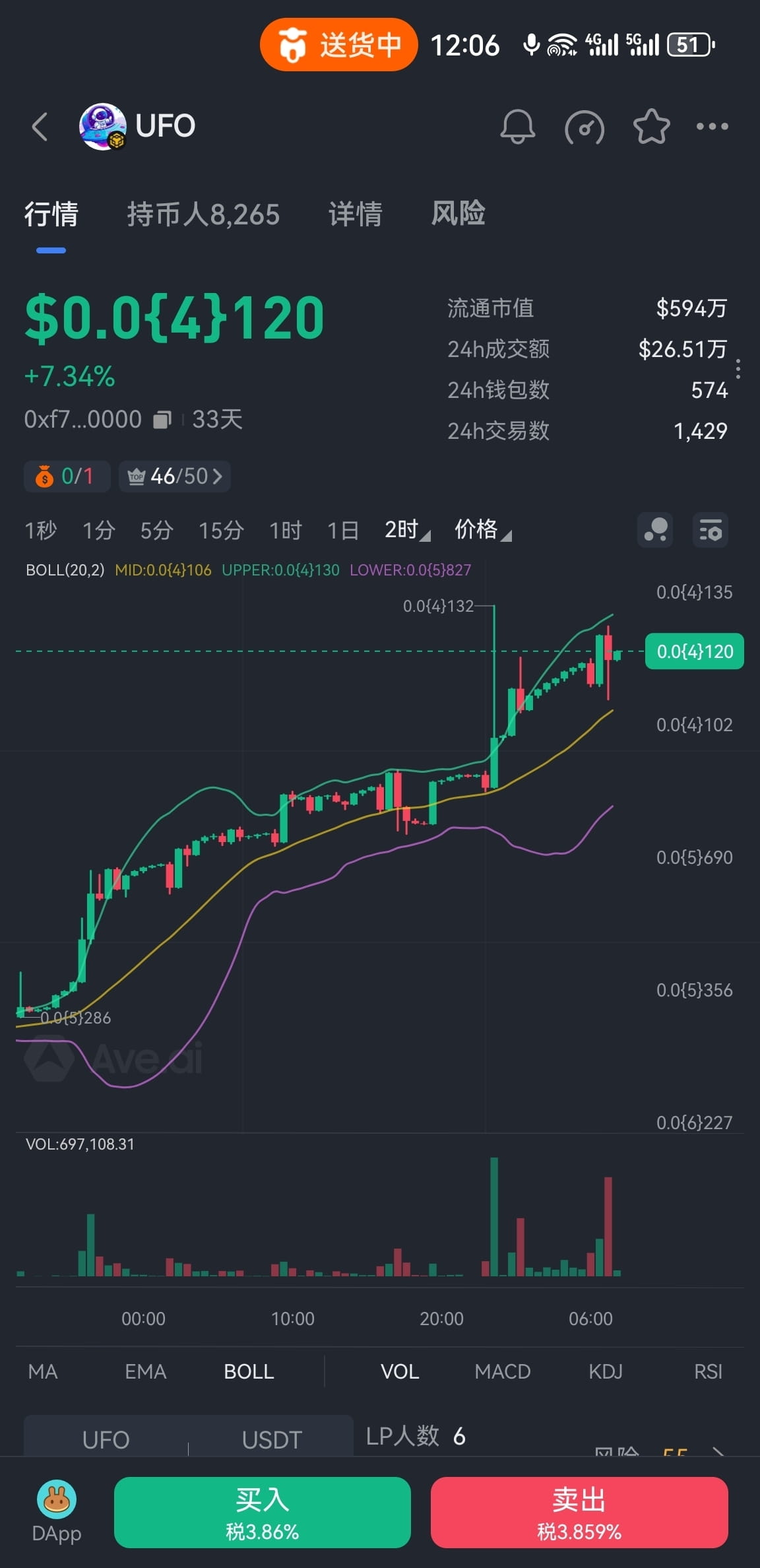This screenshot has height=1568, width=760.
Task: Switch to the 持币人8,265 tab
Action: pyautogui.click(x=205, y=214)
